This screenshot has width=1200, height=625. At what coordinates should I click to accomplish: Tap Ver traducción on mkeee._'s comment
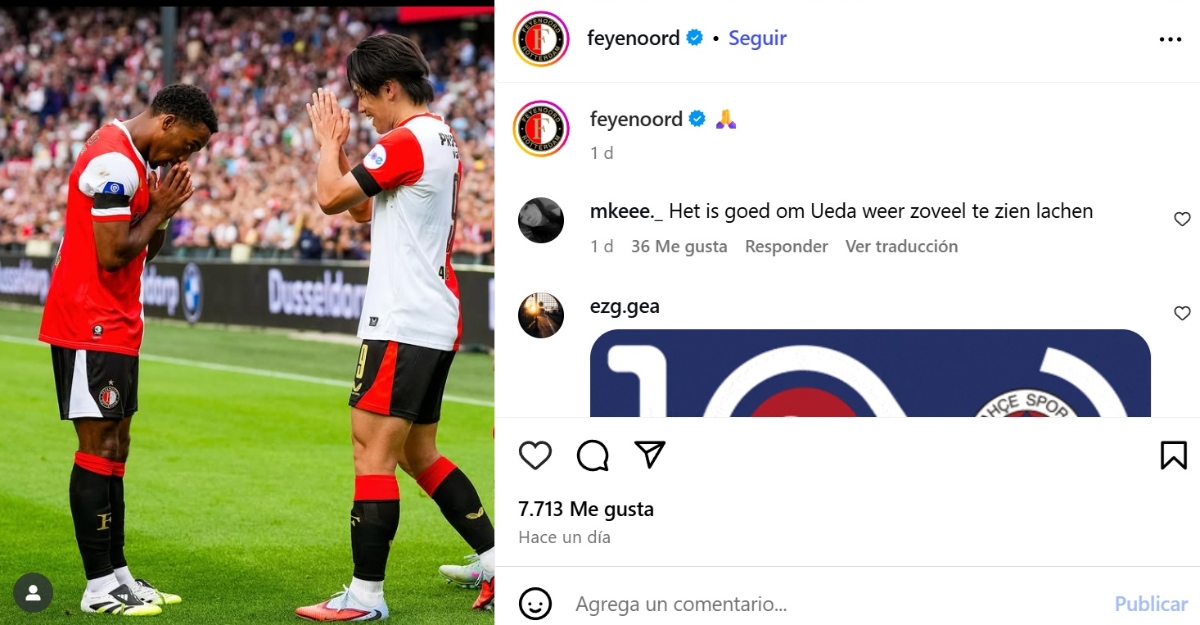pyautogui.click(x=901, y=246)
